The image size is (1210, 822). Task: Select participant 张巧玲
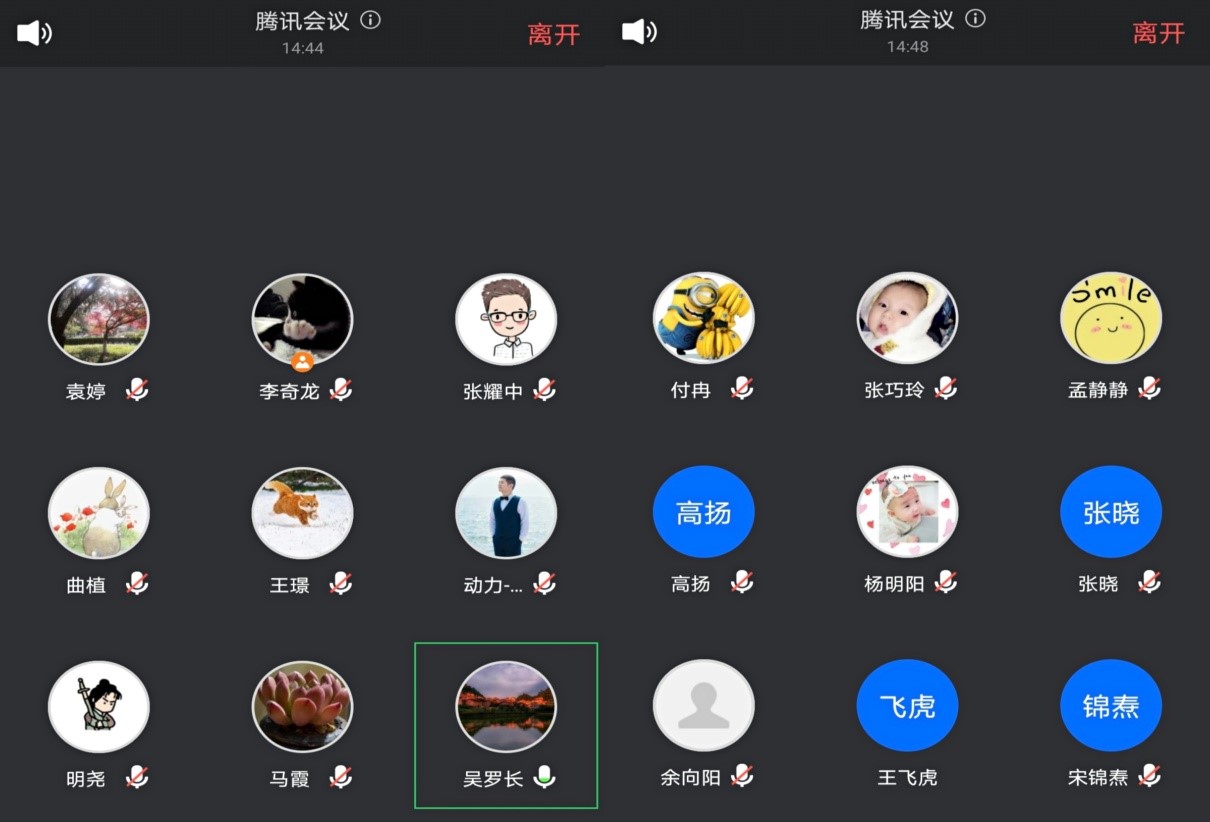[907, 320]
